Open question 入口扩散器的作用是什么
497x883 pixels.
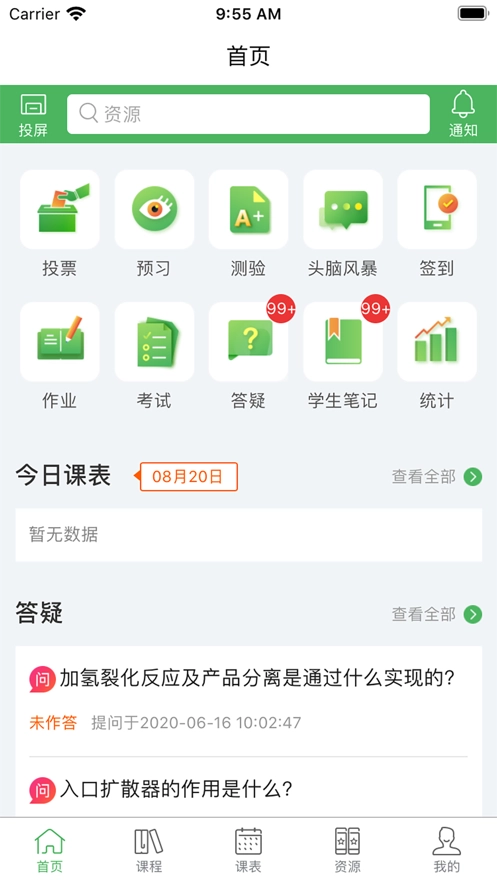[248, 788]
